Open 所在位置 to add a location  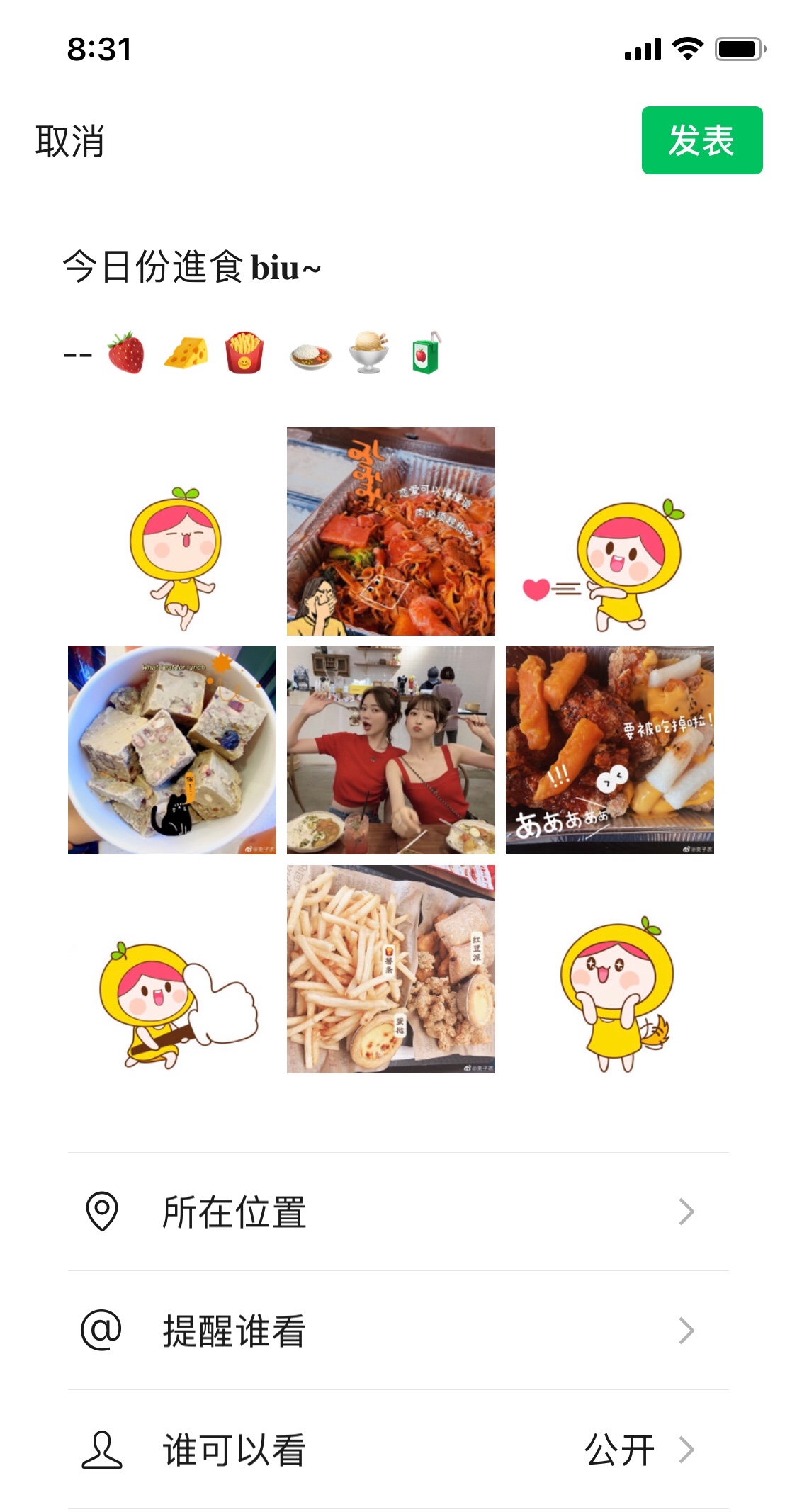tap(397, 1212)
